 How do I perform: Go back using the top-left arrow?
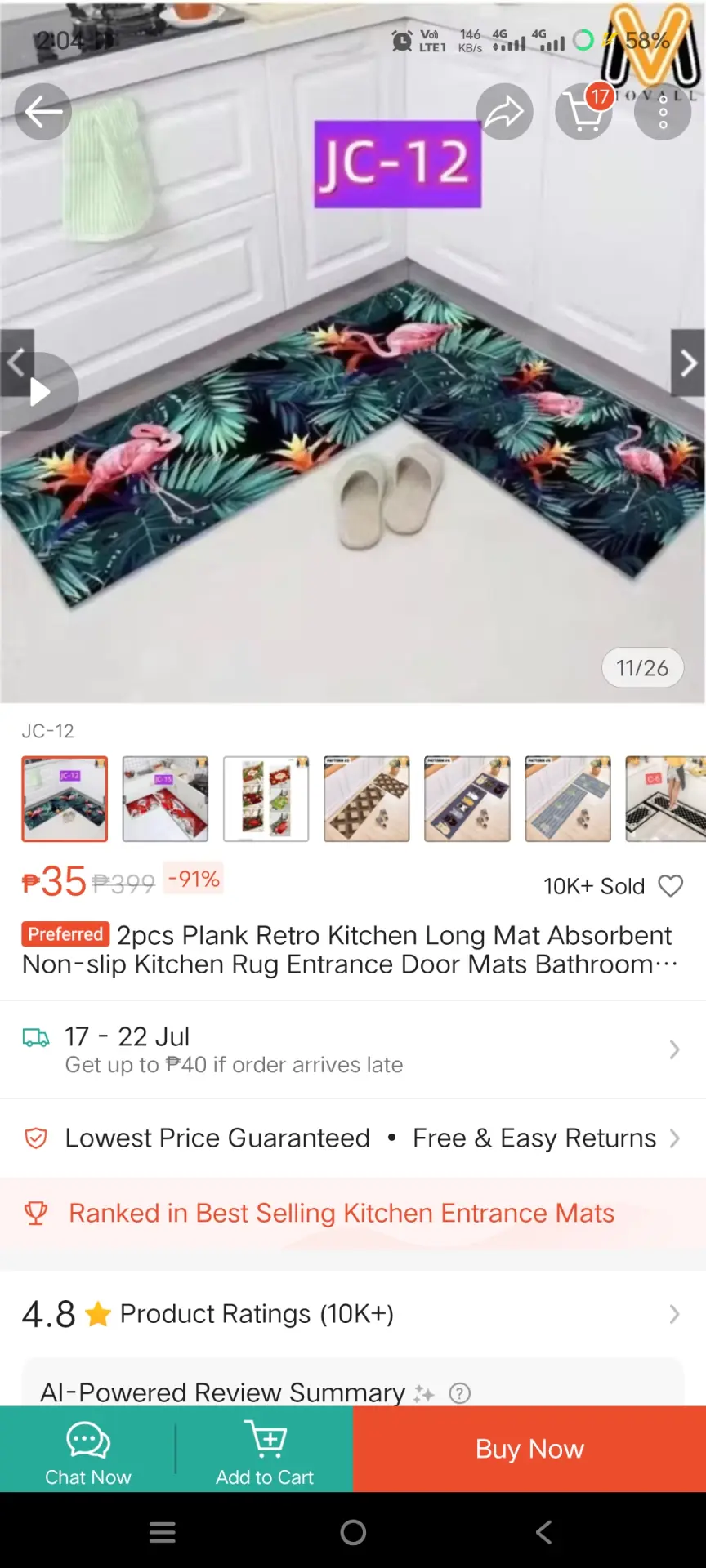[43, 112]
